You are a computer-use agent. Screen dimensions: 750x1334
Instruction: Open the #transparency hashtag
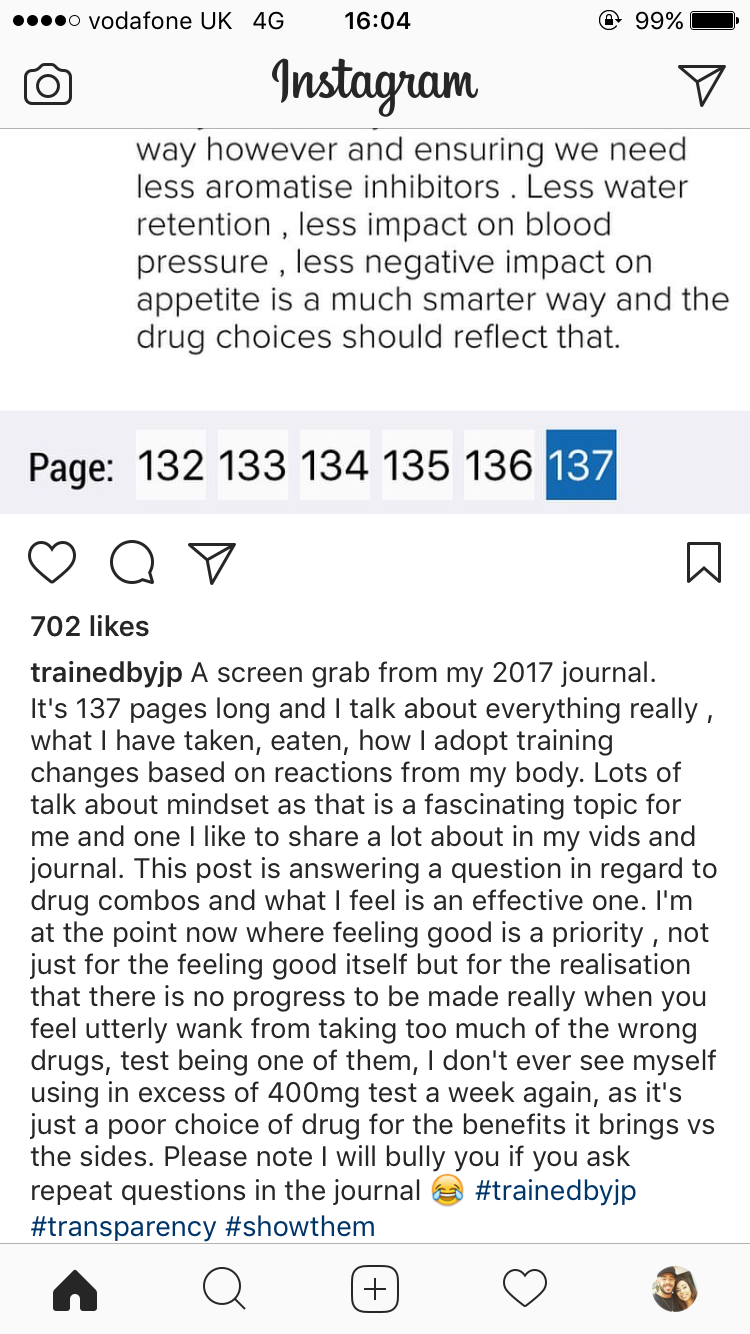point(123,1227)
